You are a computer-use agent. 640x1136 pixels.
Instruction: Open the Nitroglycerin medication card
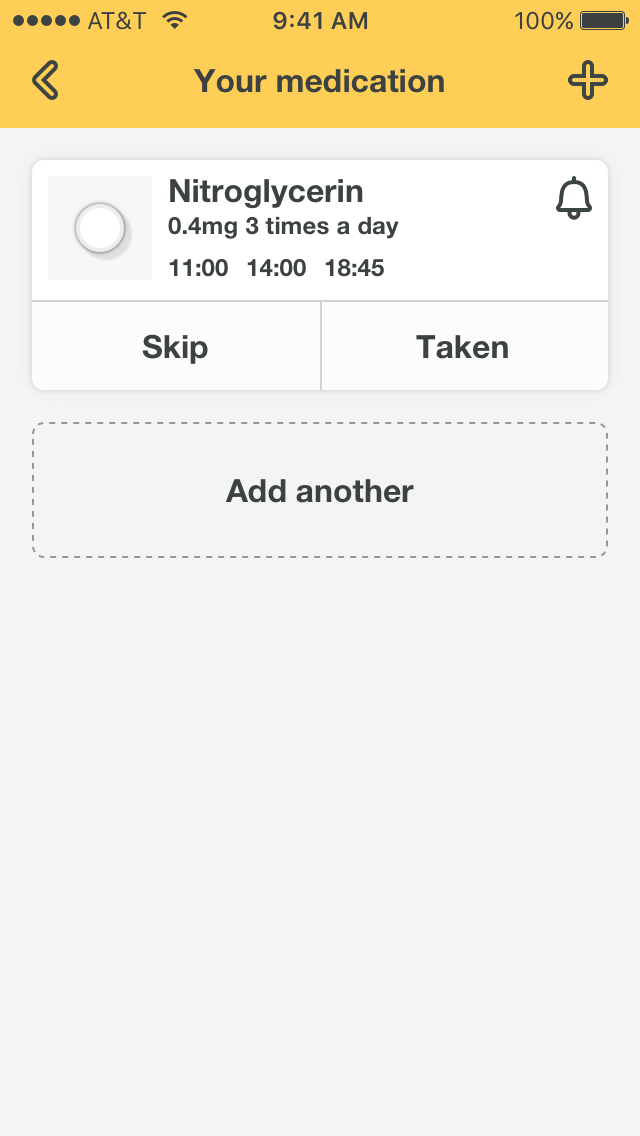[320, 230]
